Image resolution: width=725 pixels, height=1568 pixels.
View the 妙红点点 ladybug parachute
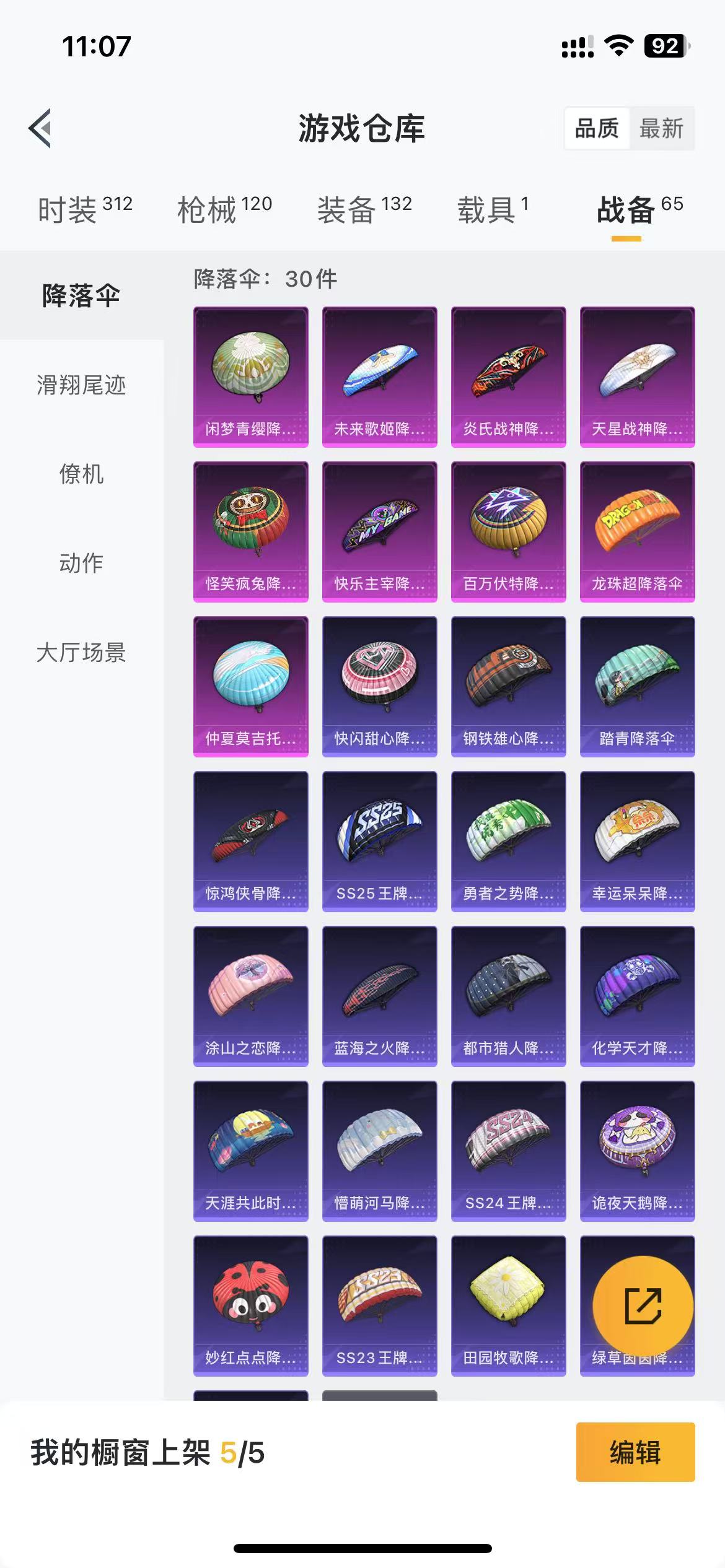coord(250,1305)
